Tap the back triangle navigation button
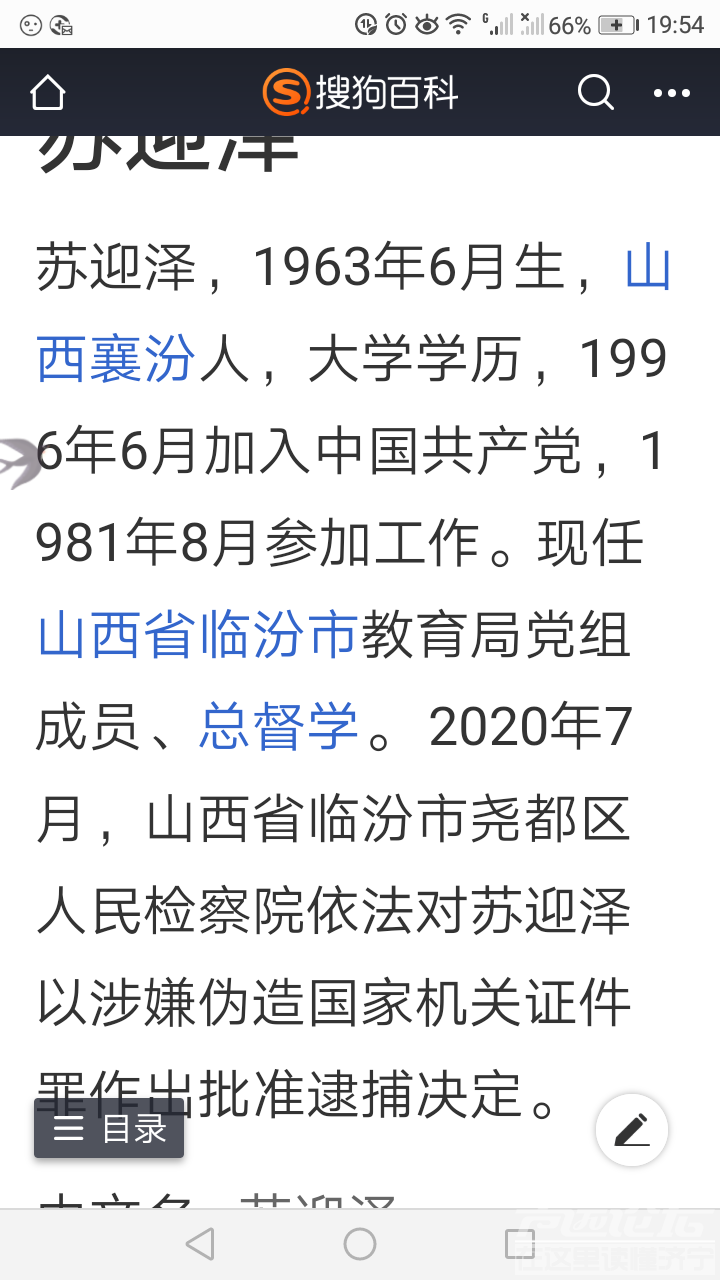The height and width of the screenshot is (1280, 720). pos(201,1245)
